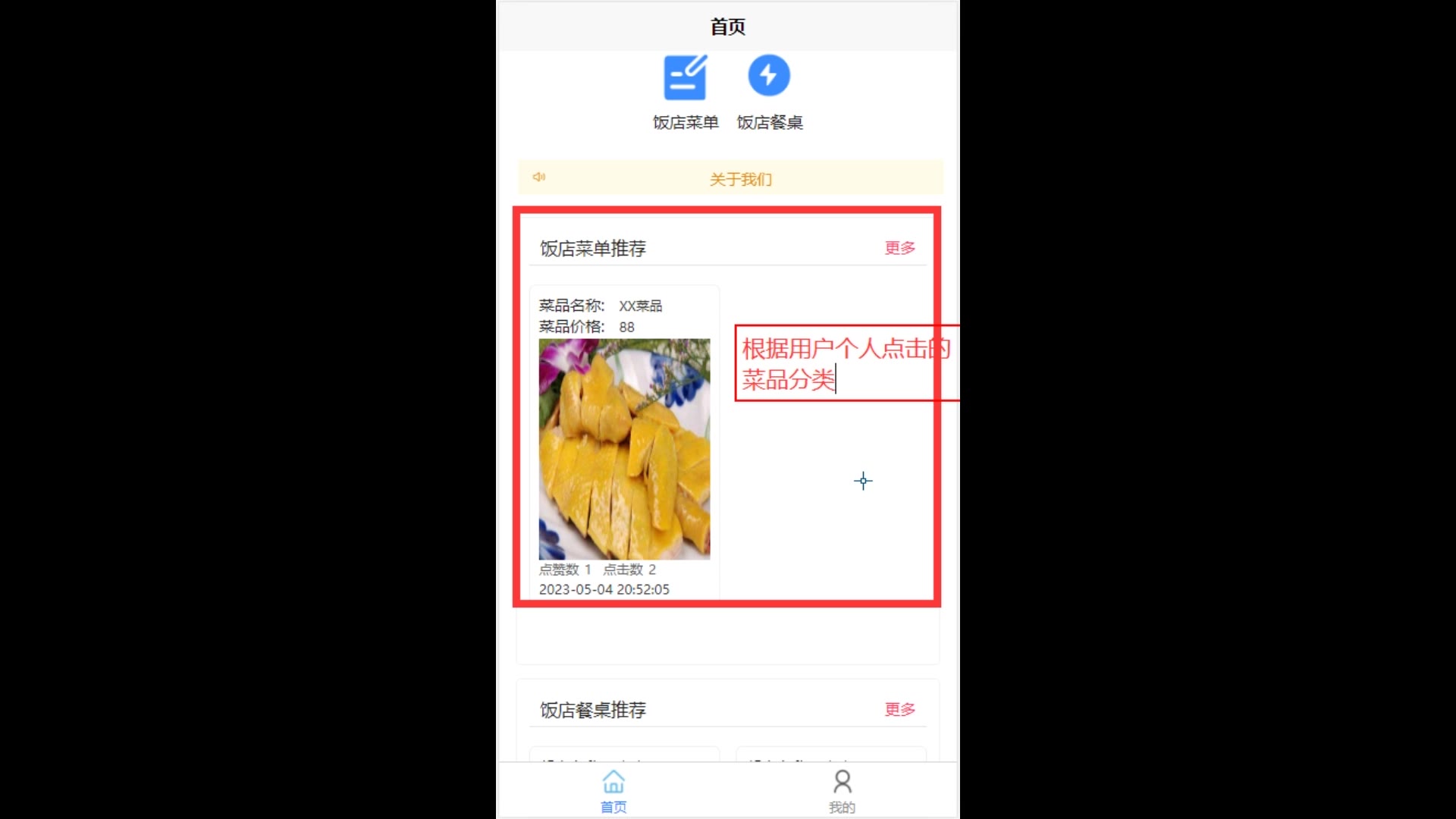Open the XX菜品 dish card
Viewport: 1456px width, 819px height.
[624, 447]
